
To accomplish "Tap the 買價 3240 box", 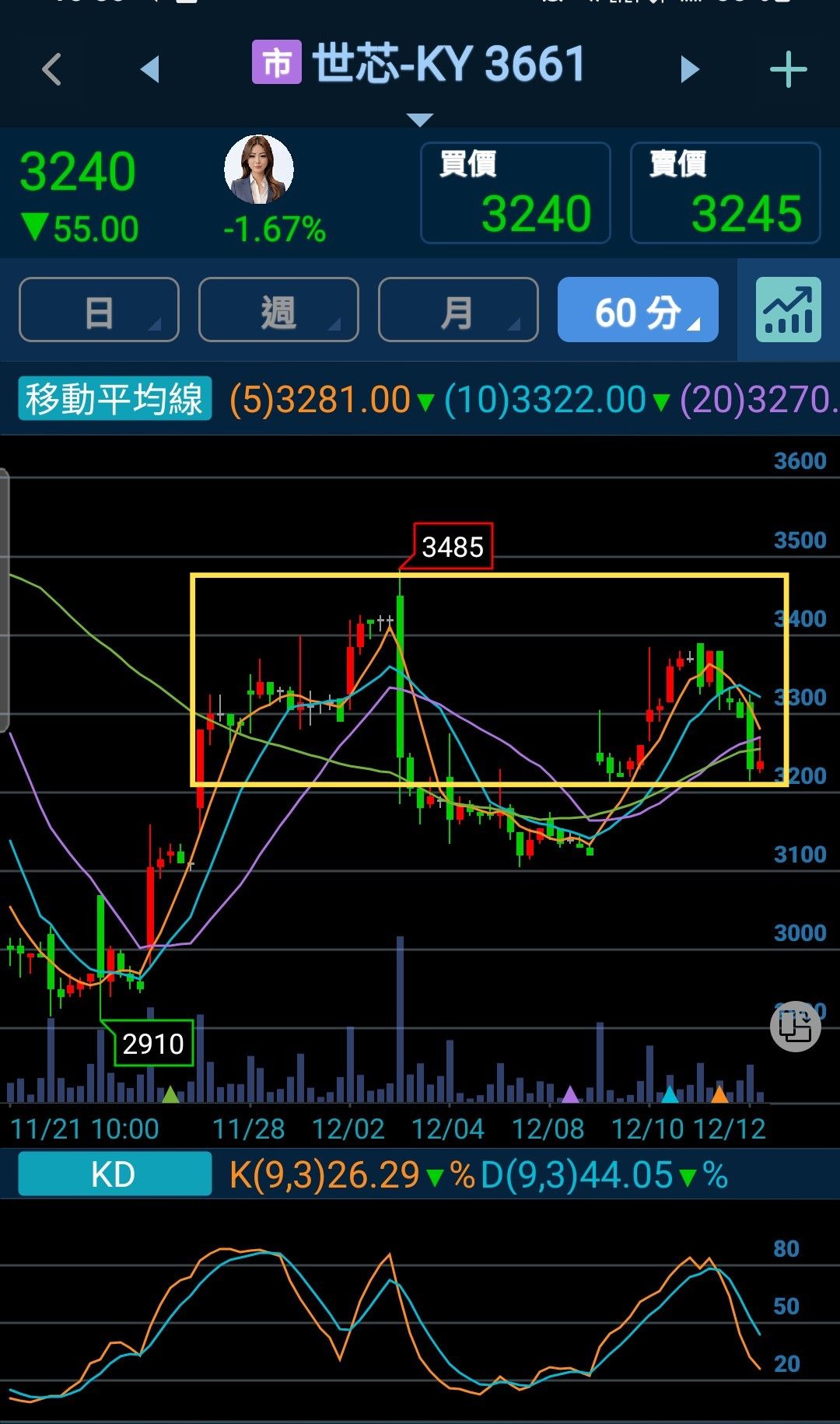I will [515, 193].
